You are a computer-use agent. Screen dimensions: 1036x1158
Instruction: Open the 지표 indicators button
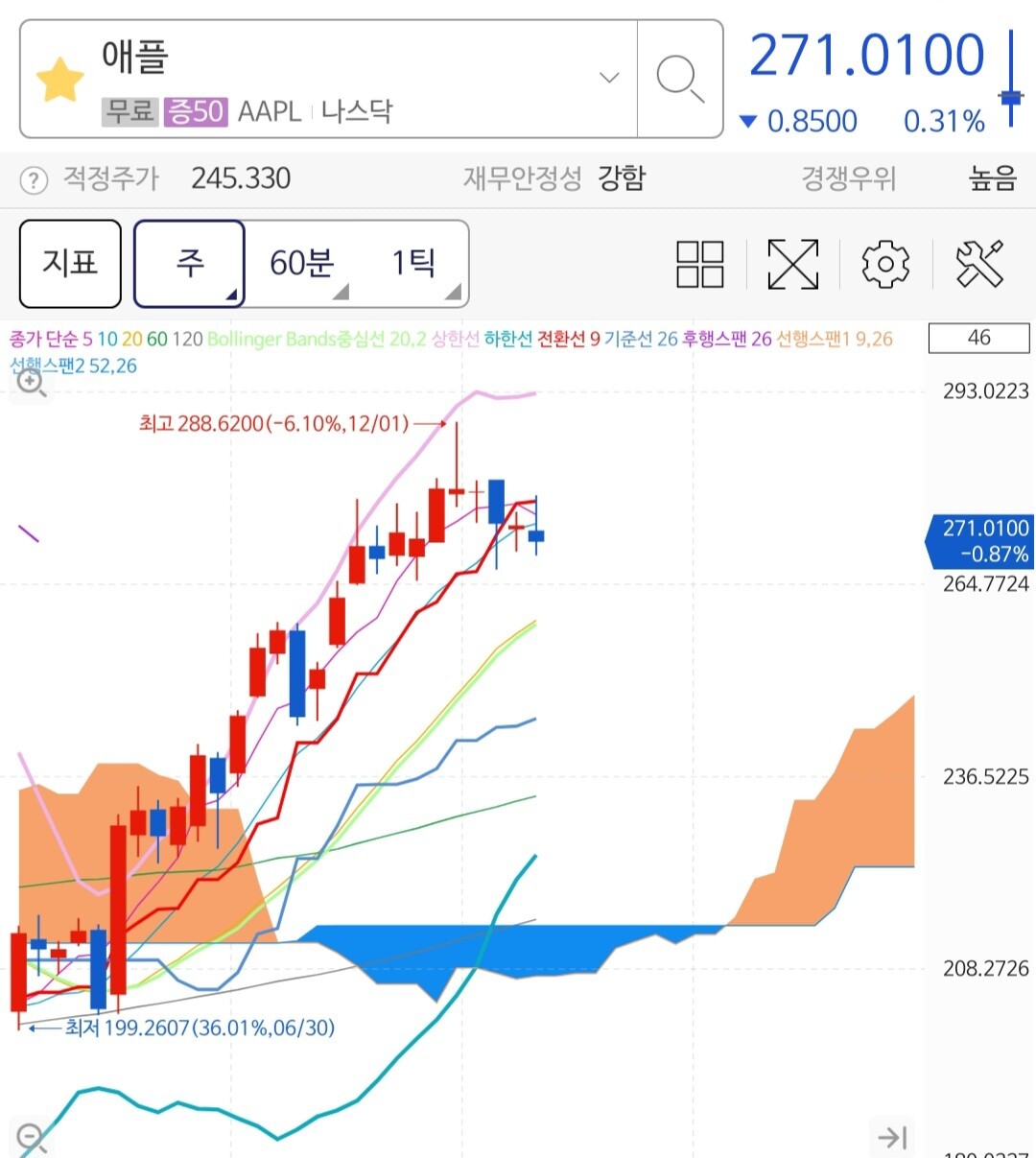(x=70, y=263)
